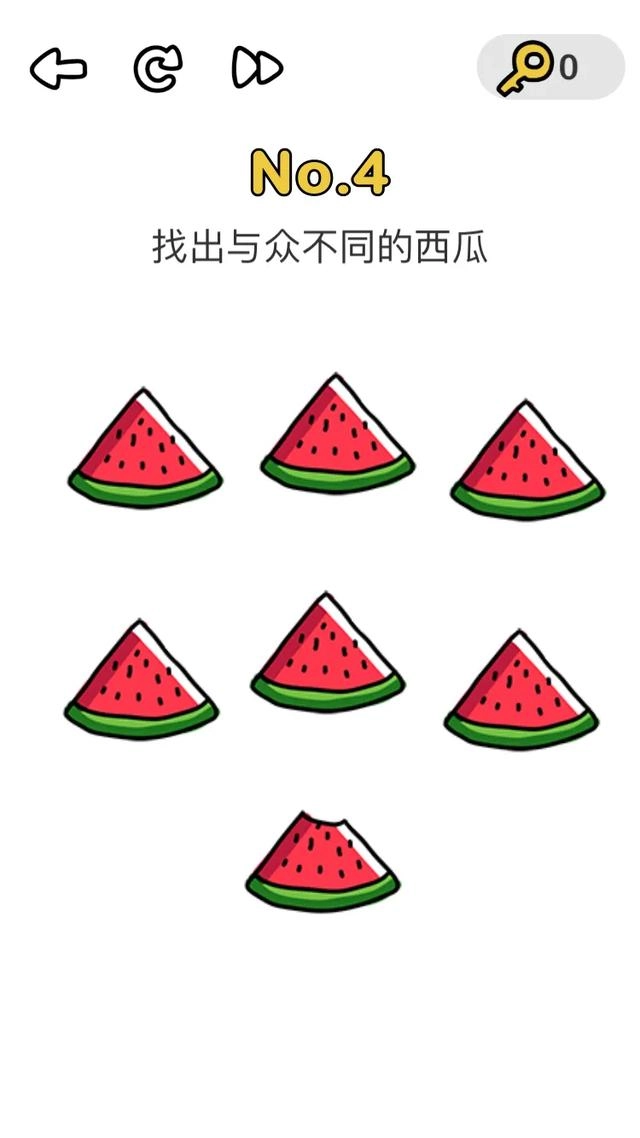Open the key hints counter
Viewport: 640px width, 1138px height.
(550, 67)
